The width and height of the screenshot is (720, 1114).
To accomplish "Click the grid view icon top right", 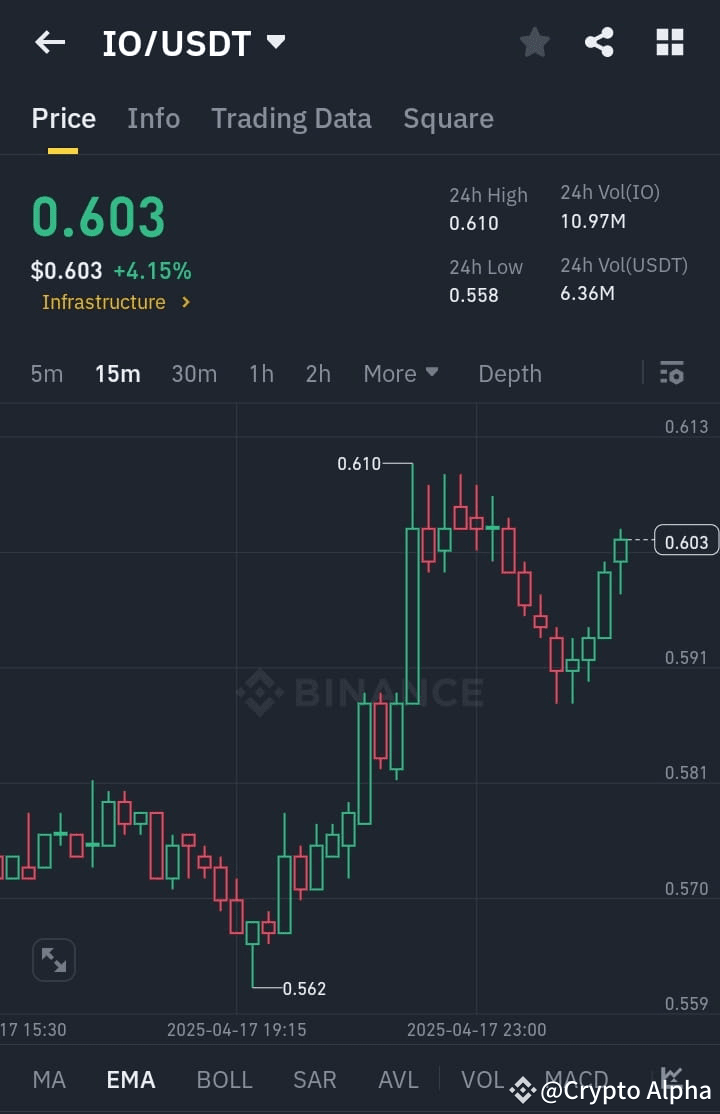I will pyautogui.click(x=668, y=42).
